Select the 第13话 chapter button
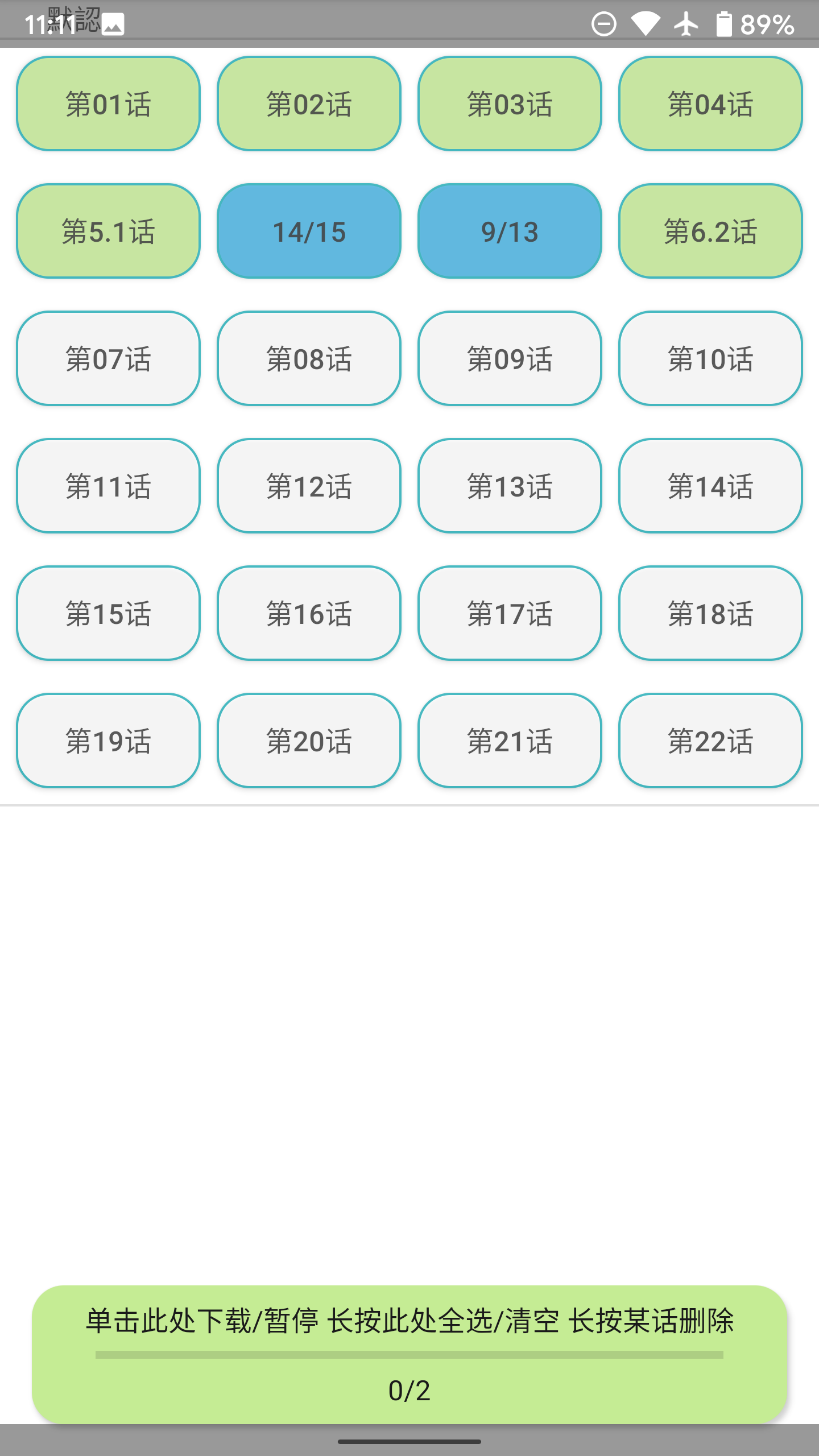 (x=510, y=486)
